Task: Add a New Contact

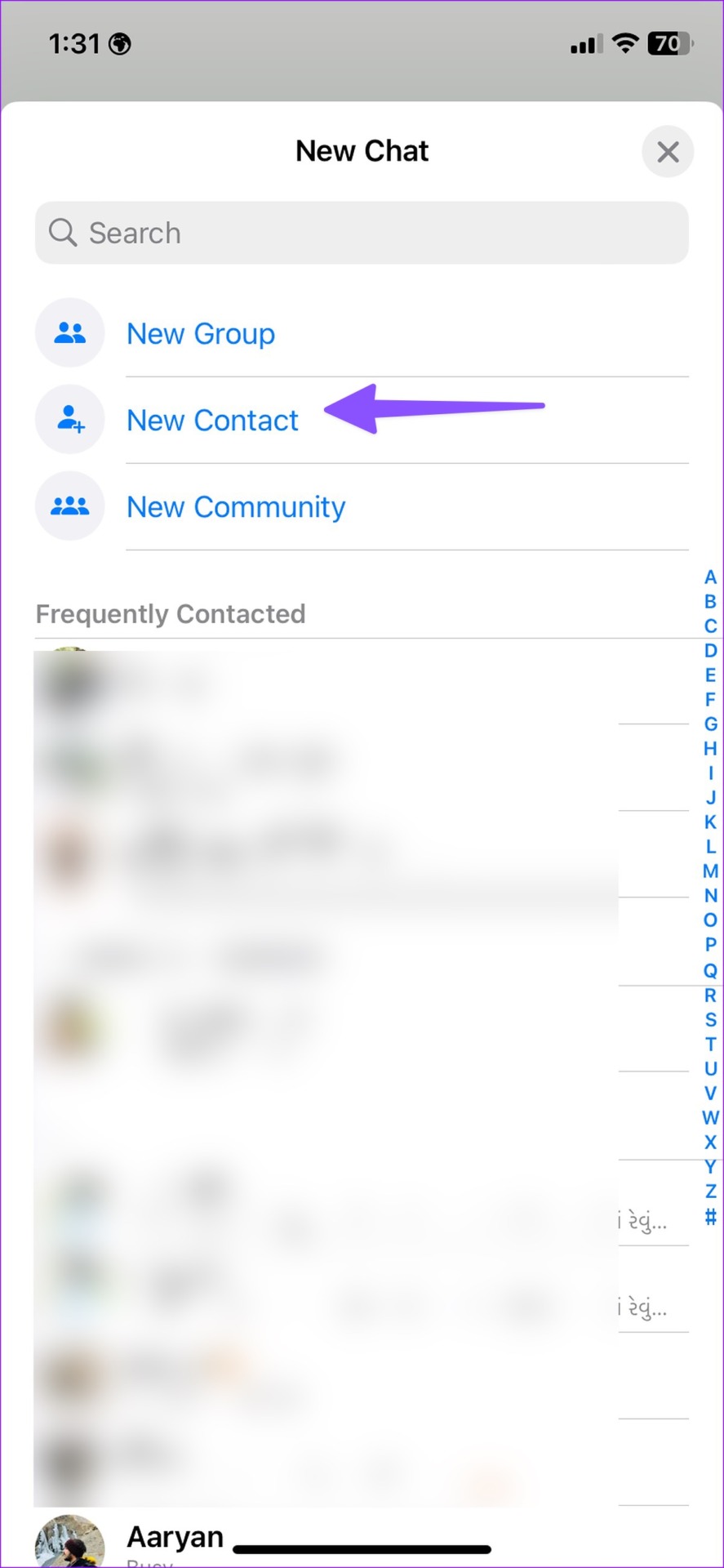Action: pos(362,420)
